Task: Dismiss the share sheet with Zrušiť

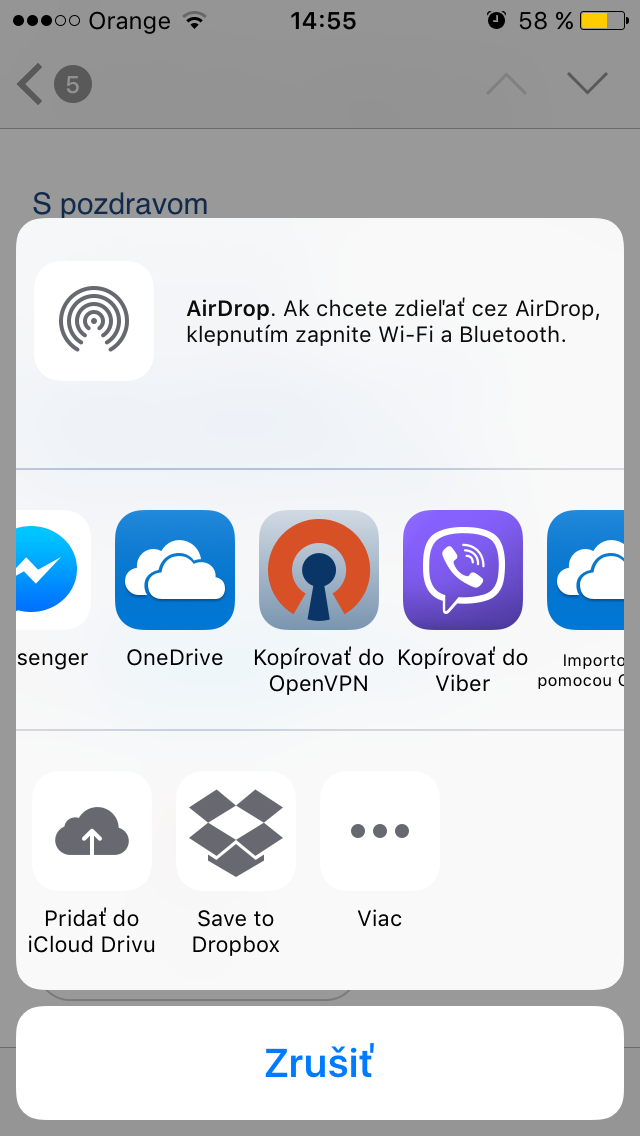Action: (320, 1063)
